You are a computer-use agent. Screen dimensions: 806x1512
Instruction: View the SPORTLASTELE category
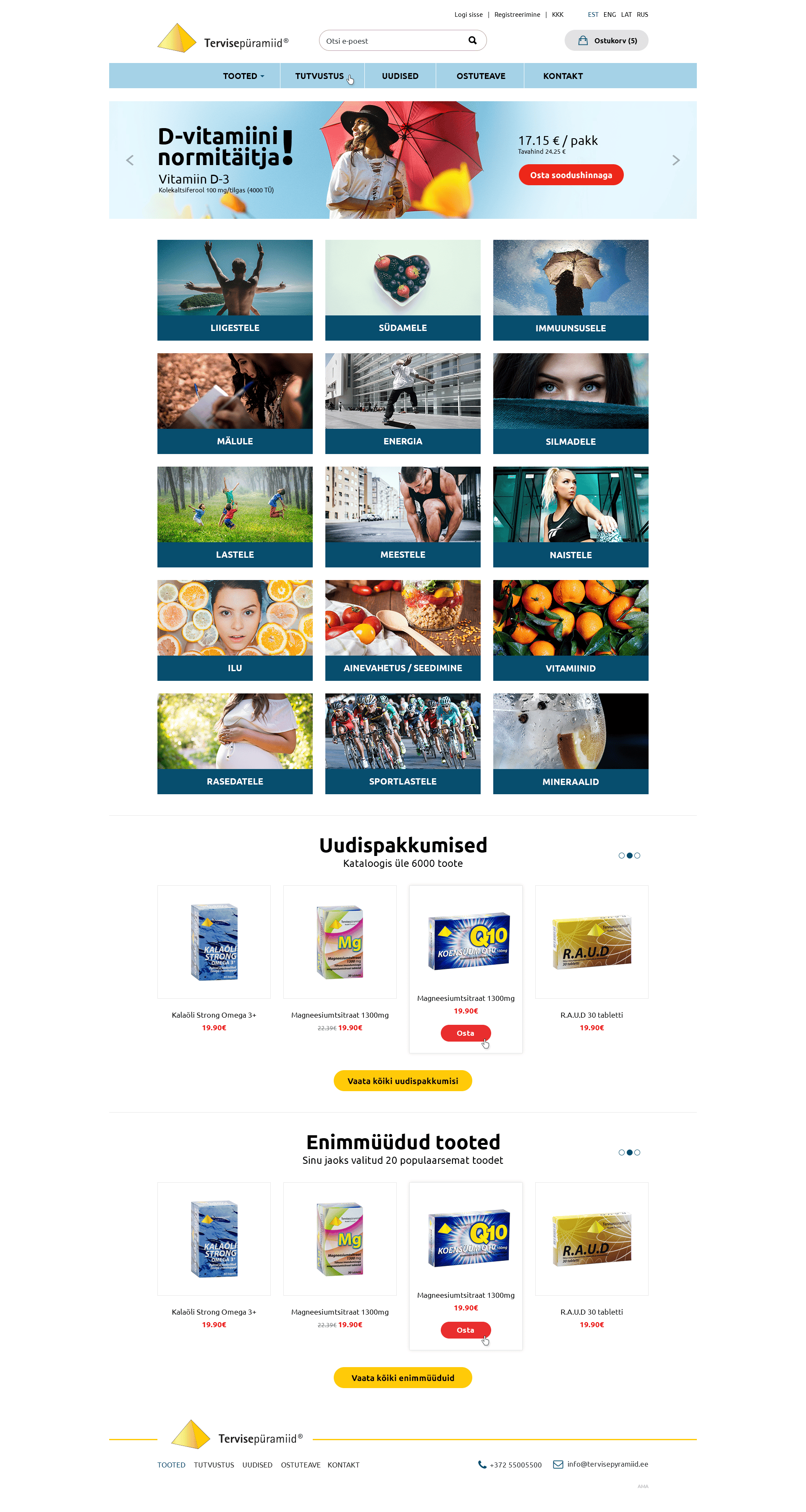(x=403, y=743)
